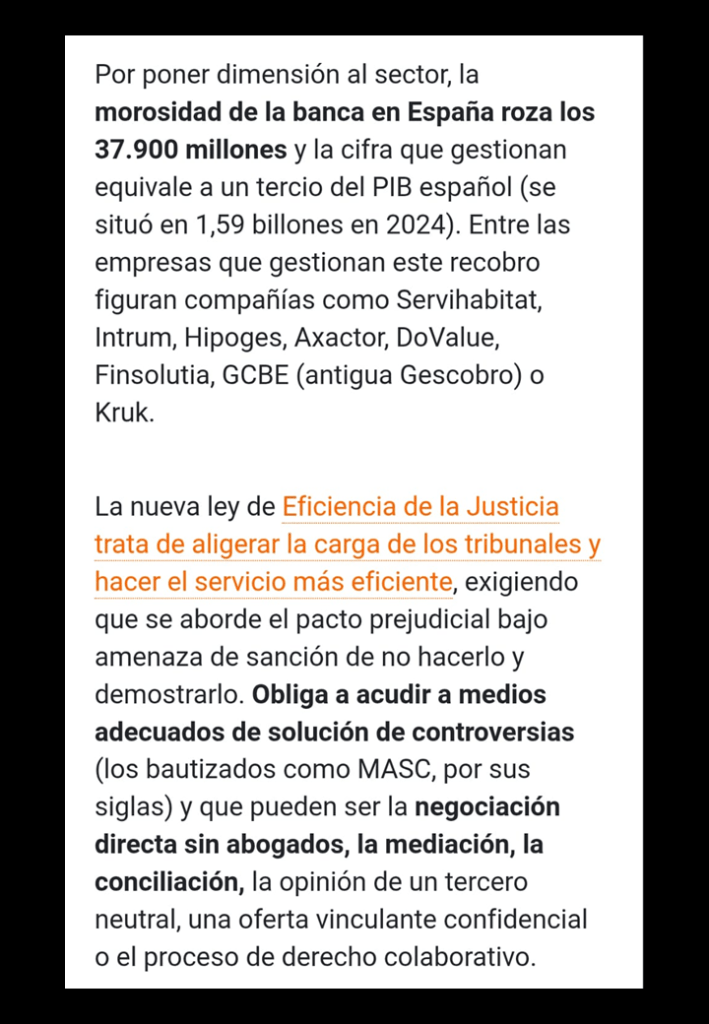Viewport: 709px width, 1024px height.
Task: Open the Eficiencia de la Justicia link
Action: 420,507
